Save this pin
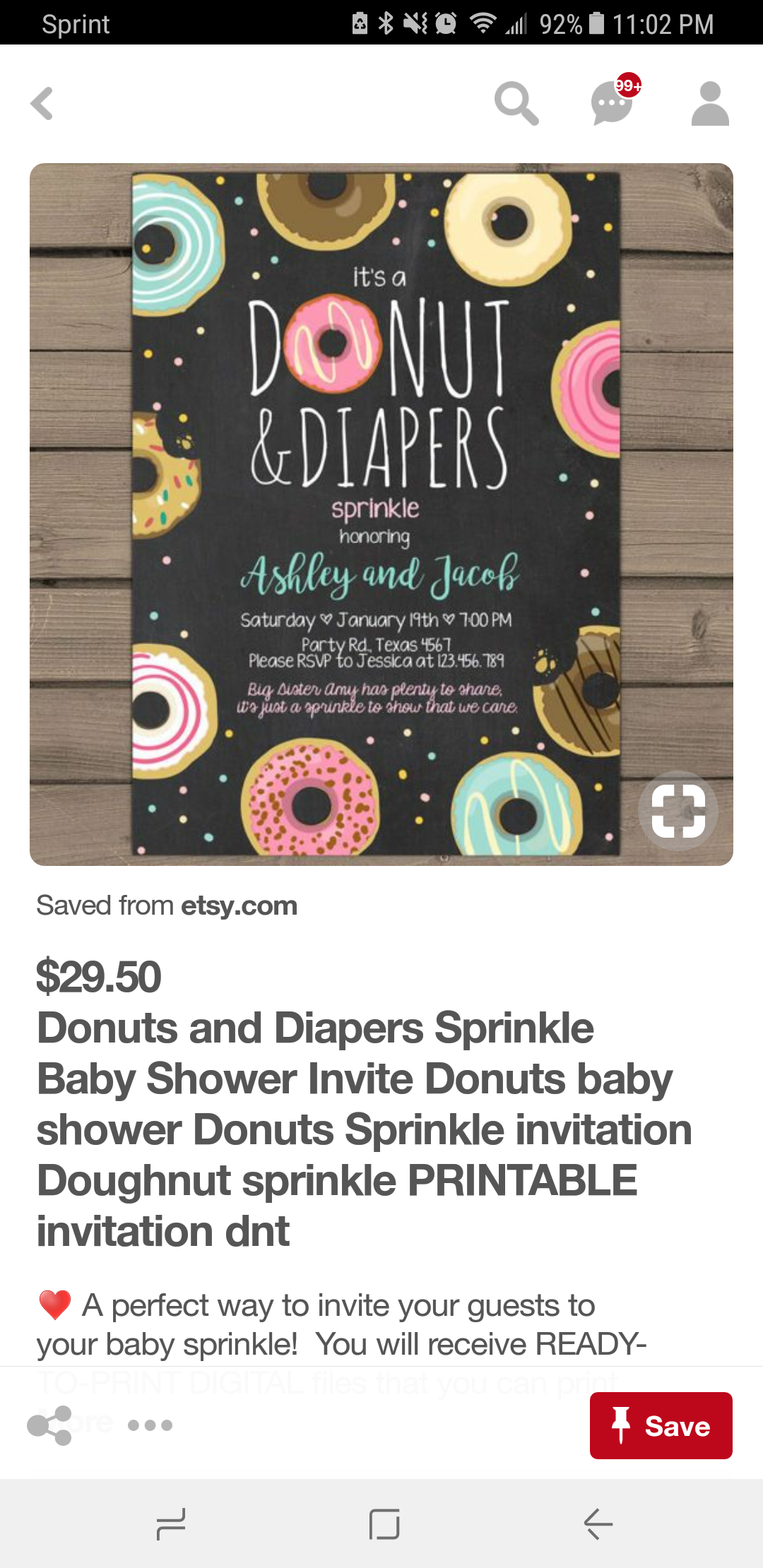The height and width of the screenshot is (1568, 763). click(661, 1425)
